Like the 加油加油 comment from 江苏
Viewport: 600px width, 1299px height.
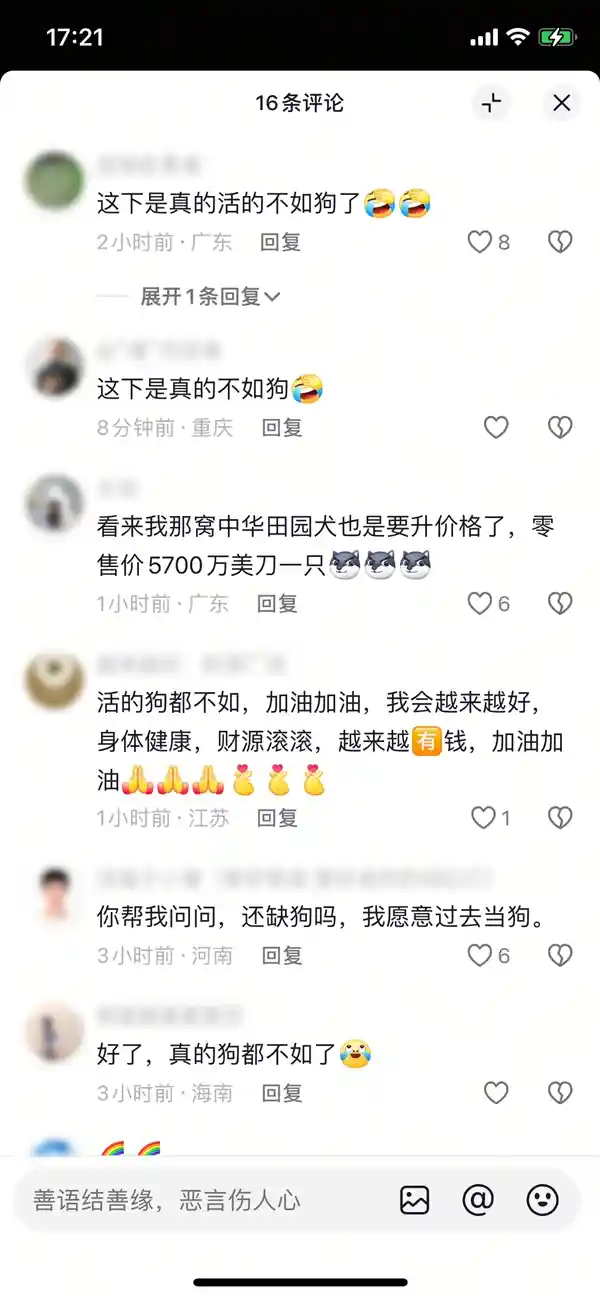point(484,818)
